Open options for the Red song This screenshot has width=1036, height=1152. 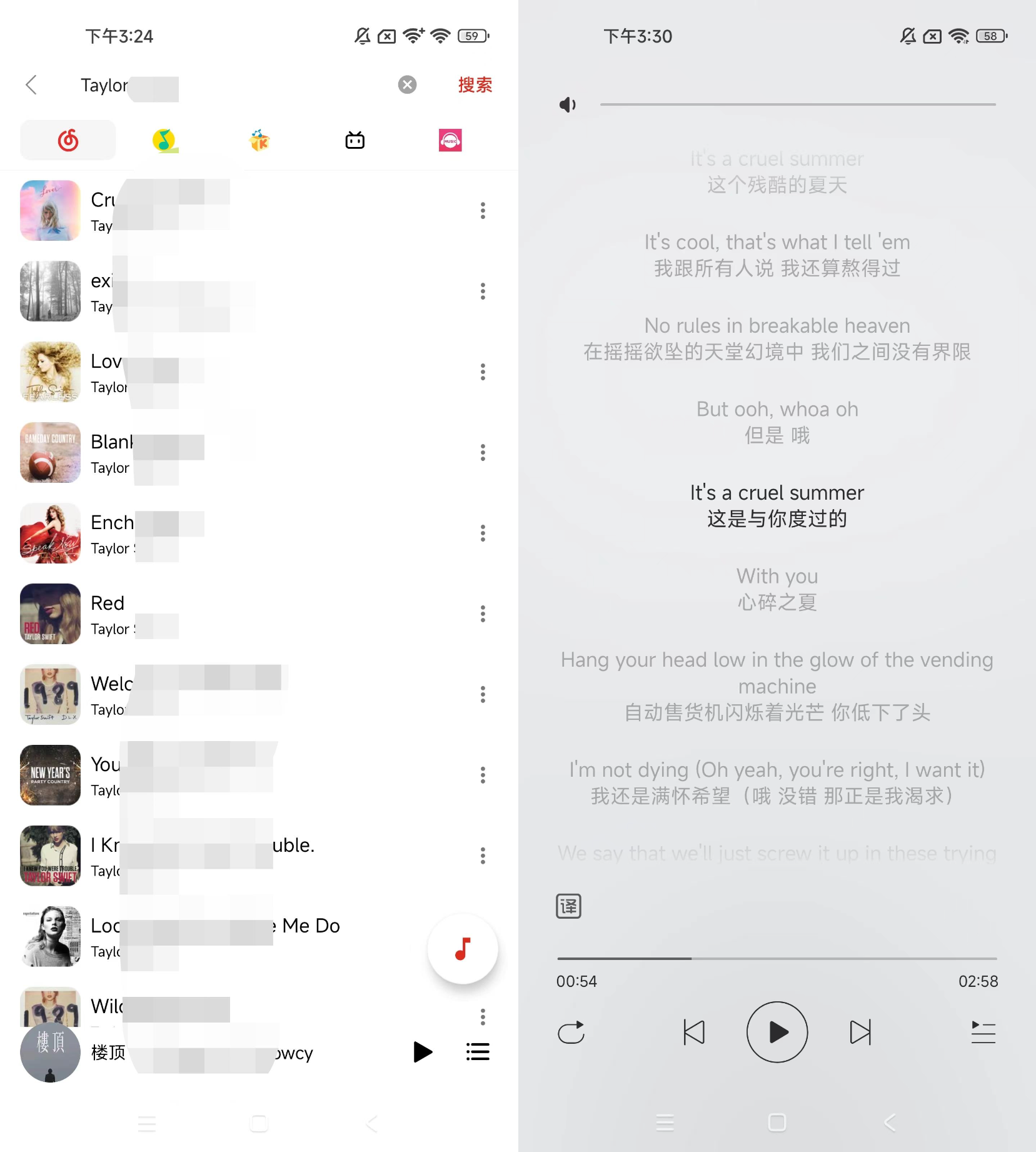tap(483, 614)
